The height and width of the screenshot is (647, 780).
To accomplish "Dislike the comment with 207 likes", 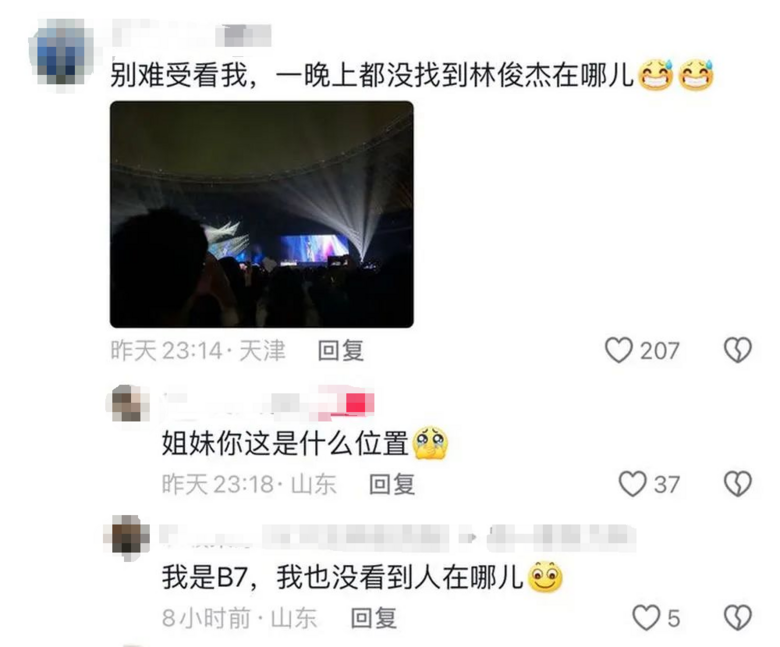I will point(737,351).
